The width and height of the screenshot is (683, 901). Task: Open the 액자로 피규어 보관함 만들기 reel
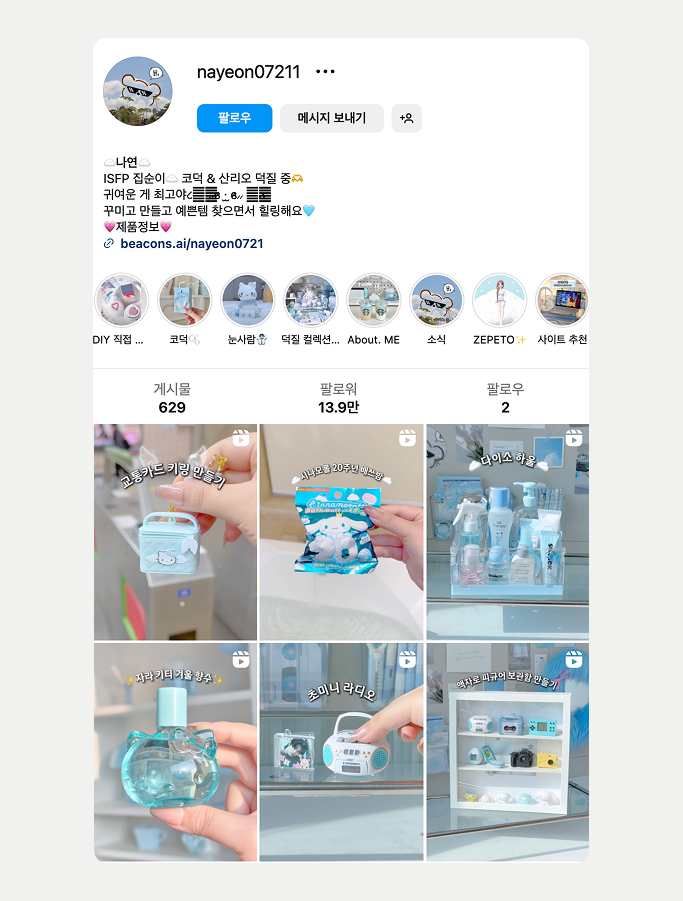pyautogui.click(x=507, y=752)
